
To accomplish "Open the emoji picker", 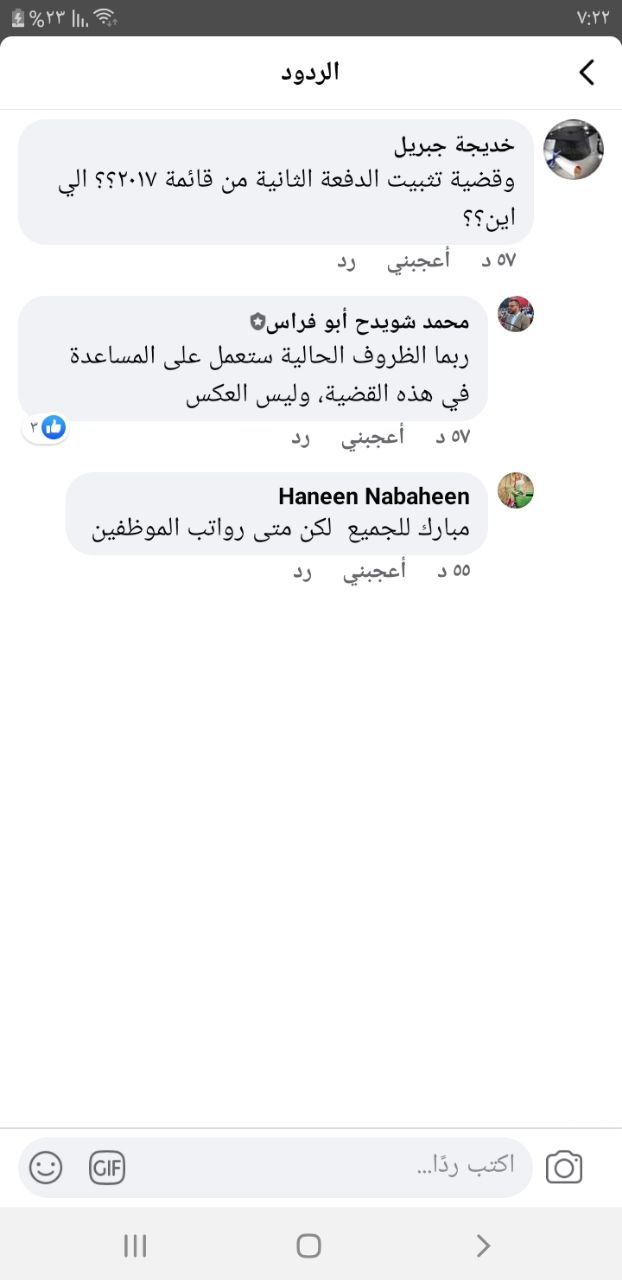I will tap(46, 1167).
